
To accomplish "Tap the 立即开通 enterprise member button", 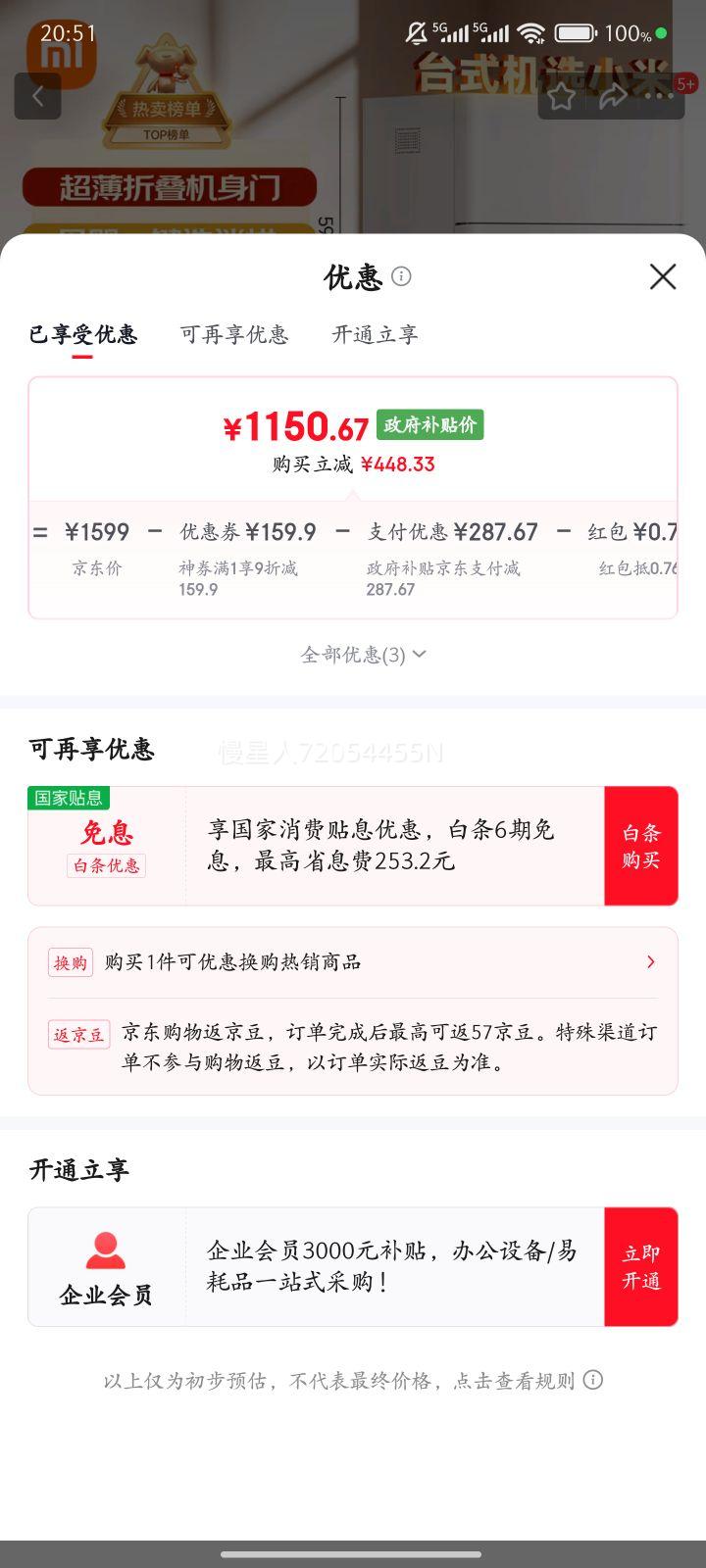I will pos(641,1266).
